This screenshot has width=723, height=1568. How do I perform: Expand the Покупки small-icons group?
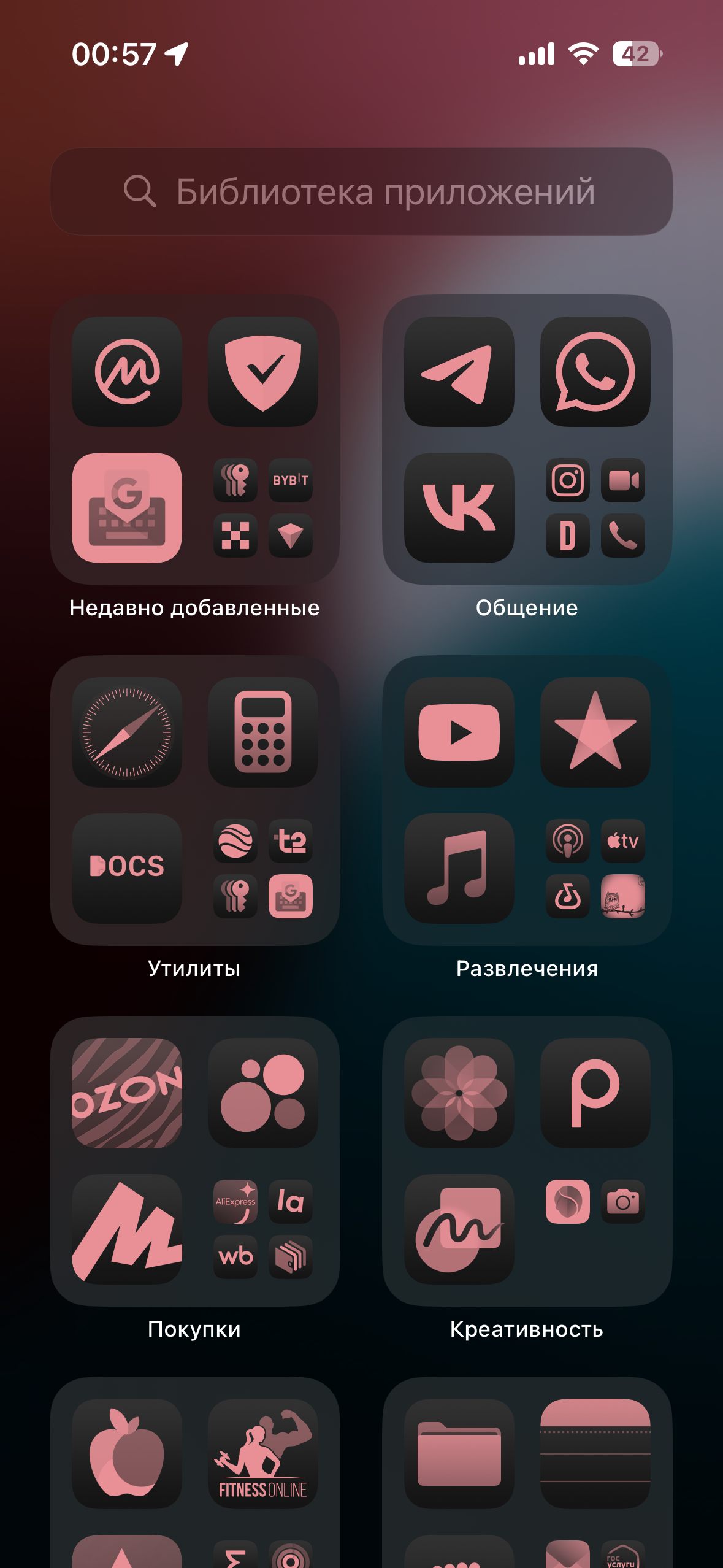(263, 1229)
